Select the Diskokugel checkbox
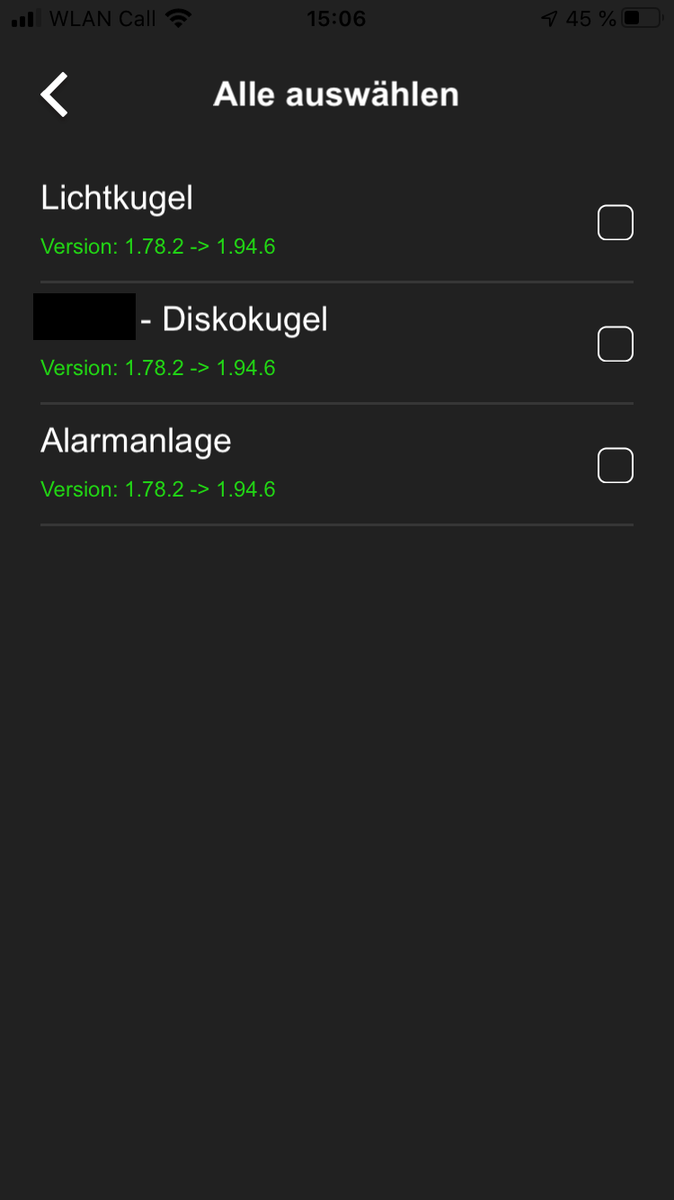 [615, 343]
